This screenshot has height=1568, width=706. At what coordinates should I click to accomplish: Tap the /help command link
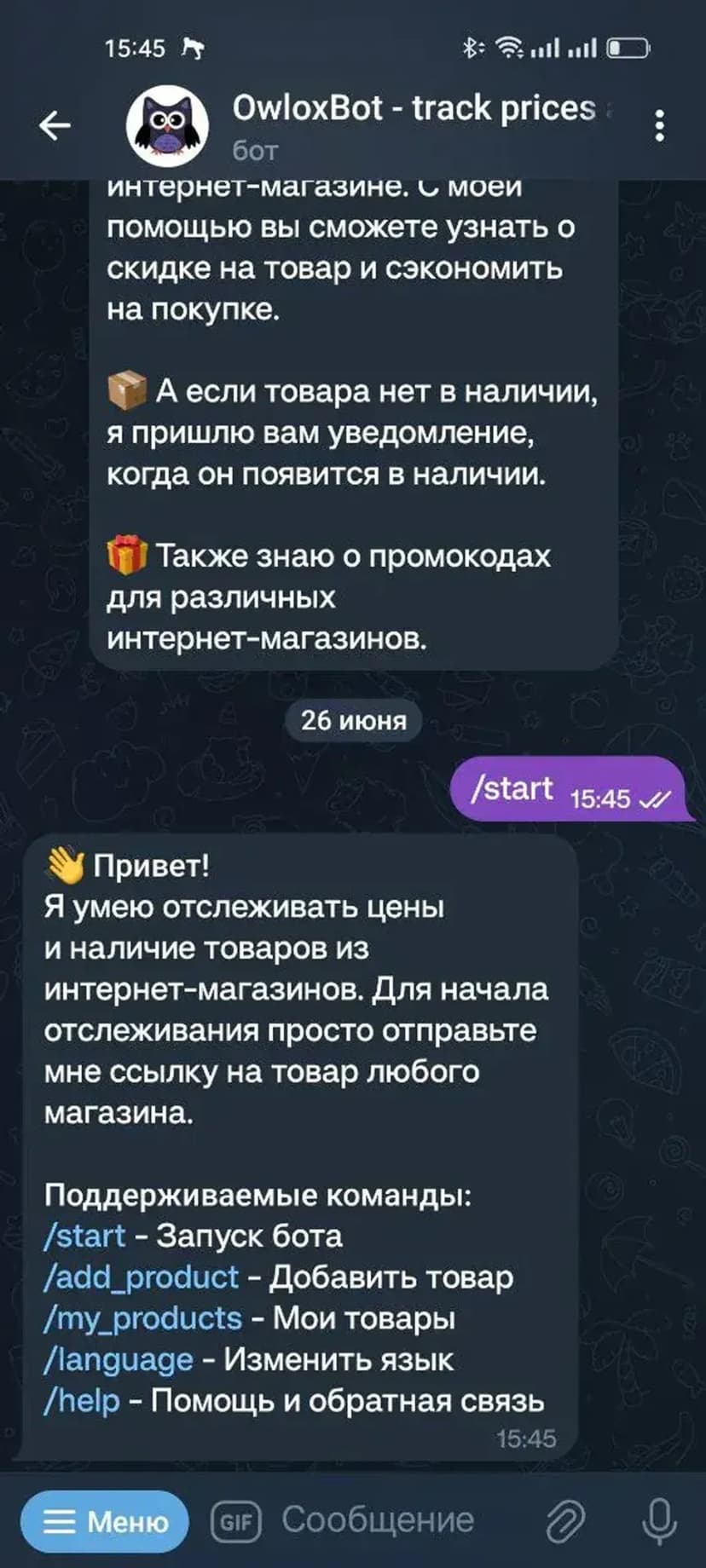point(82,1400)
